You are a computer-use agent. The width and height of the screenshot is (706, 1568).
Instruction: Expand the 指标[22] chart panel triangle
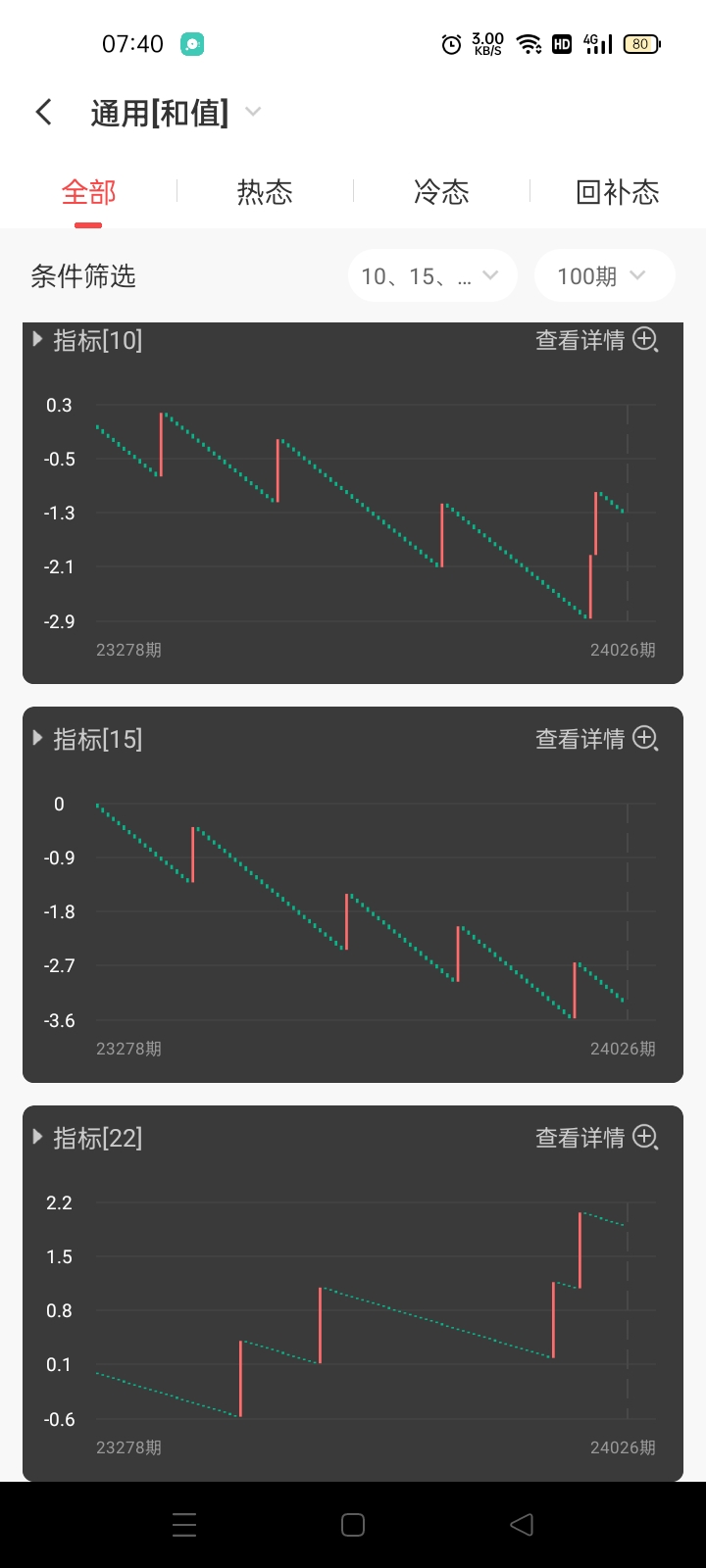[x=36, y=1137]
